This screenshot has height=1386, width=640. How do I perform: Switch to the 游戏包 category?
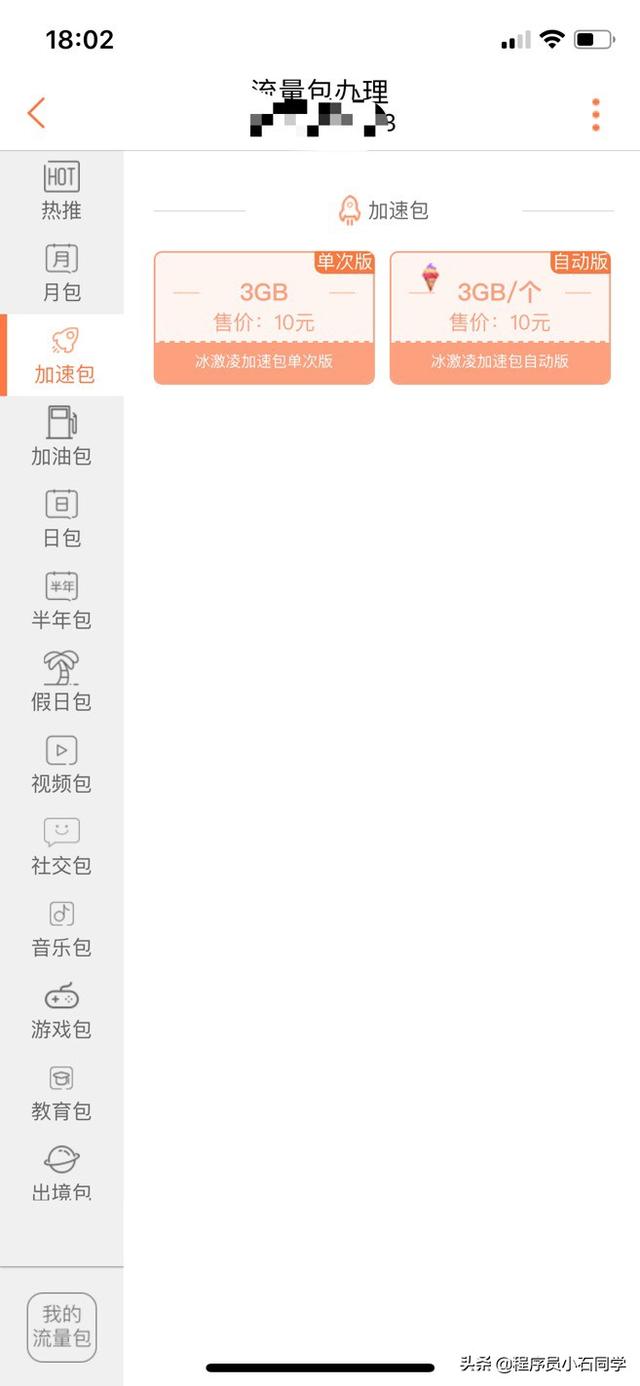point(61,1011)
